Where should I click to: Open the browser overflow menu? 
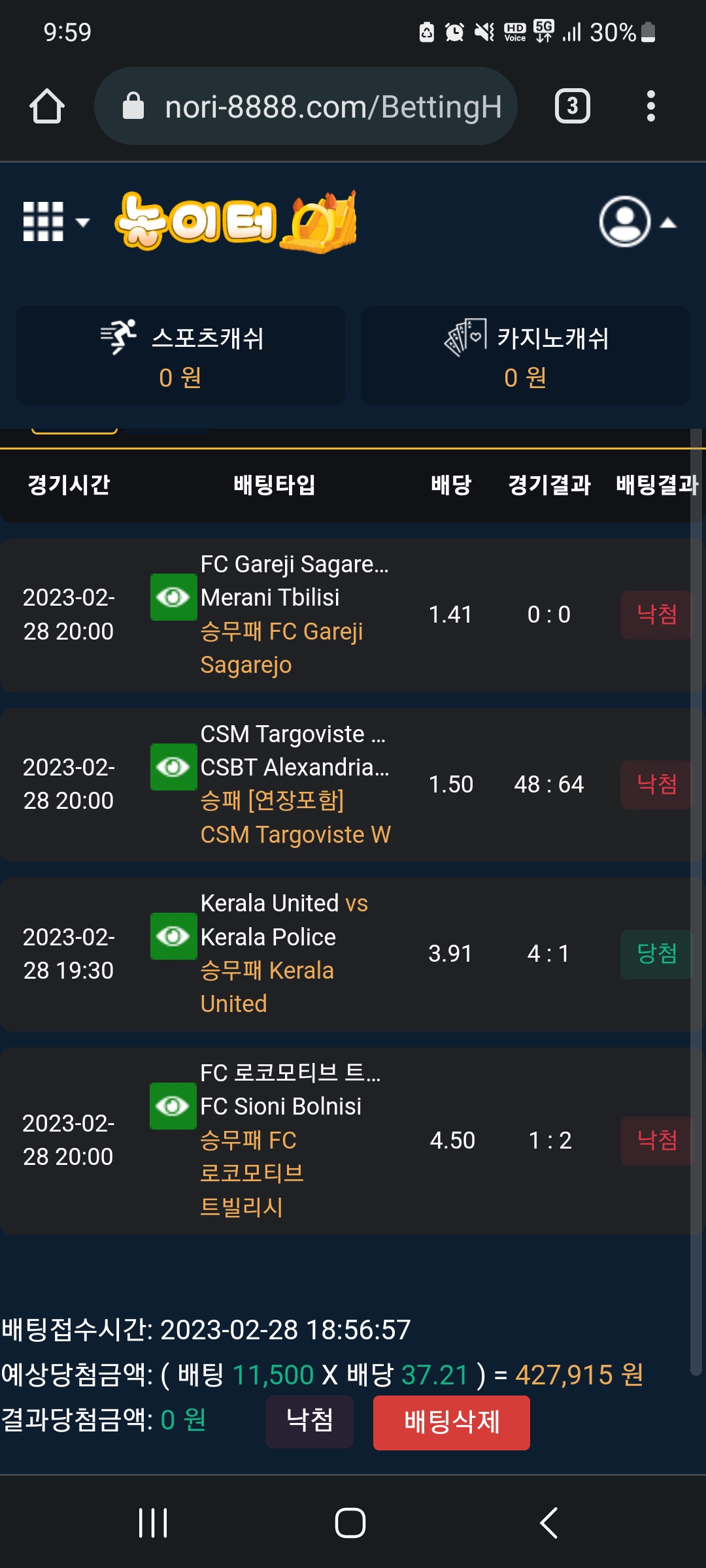coord(650,106)
